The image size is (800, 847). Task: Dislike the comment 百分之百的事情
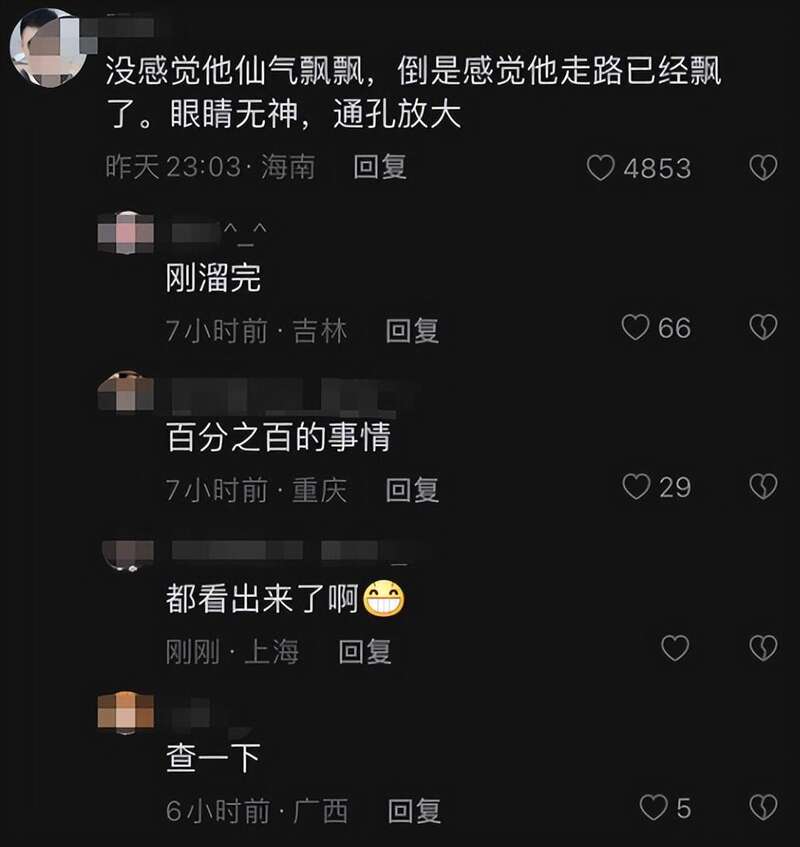coord(763,487)
